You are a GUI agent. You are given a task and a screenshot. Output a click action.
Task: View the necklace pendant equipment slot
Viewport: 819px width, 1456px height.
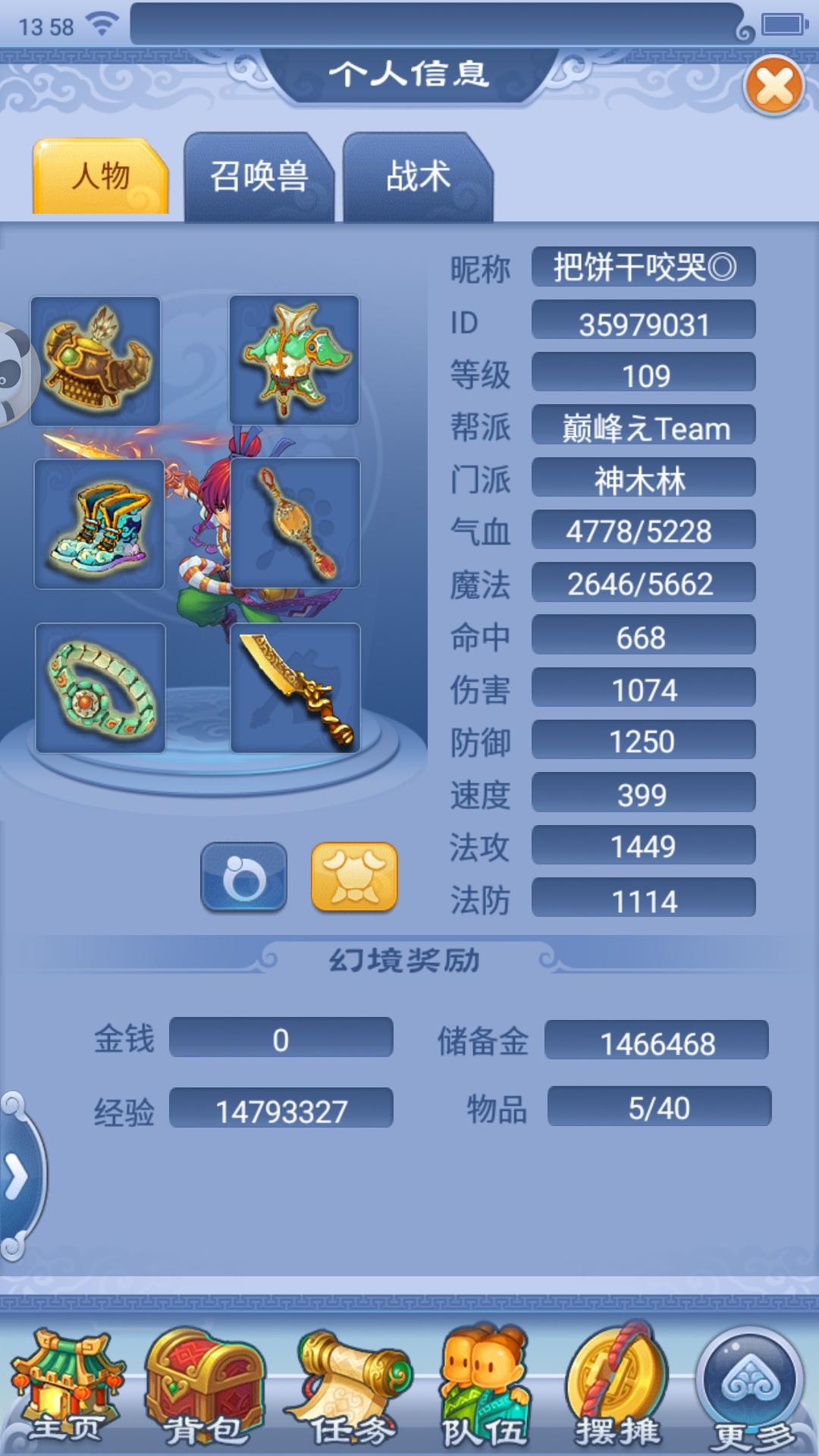click(x=296, y=523)
